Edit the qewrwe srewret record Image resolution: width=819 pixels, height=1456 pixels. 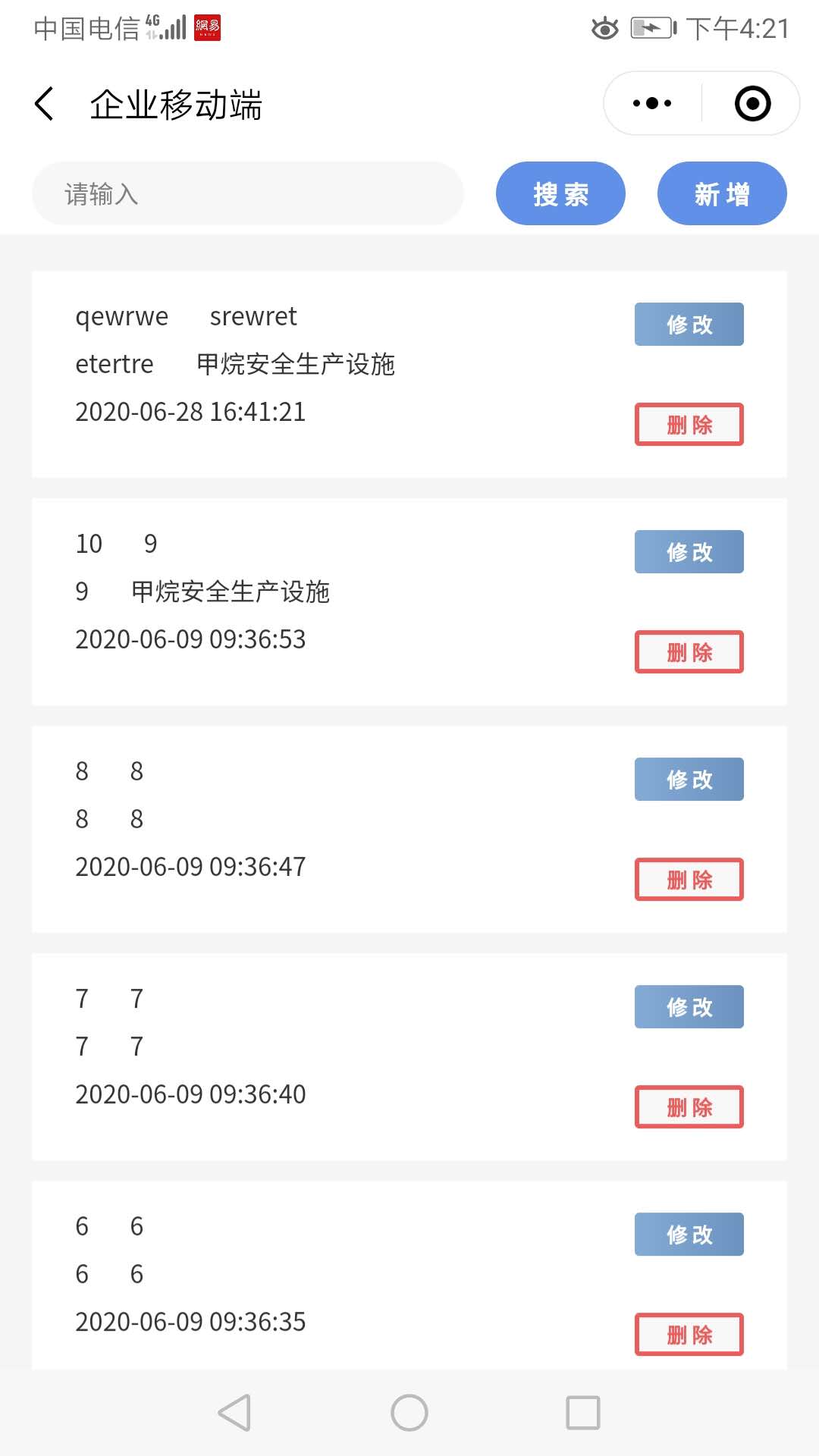(689, 325)
